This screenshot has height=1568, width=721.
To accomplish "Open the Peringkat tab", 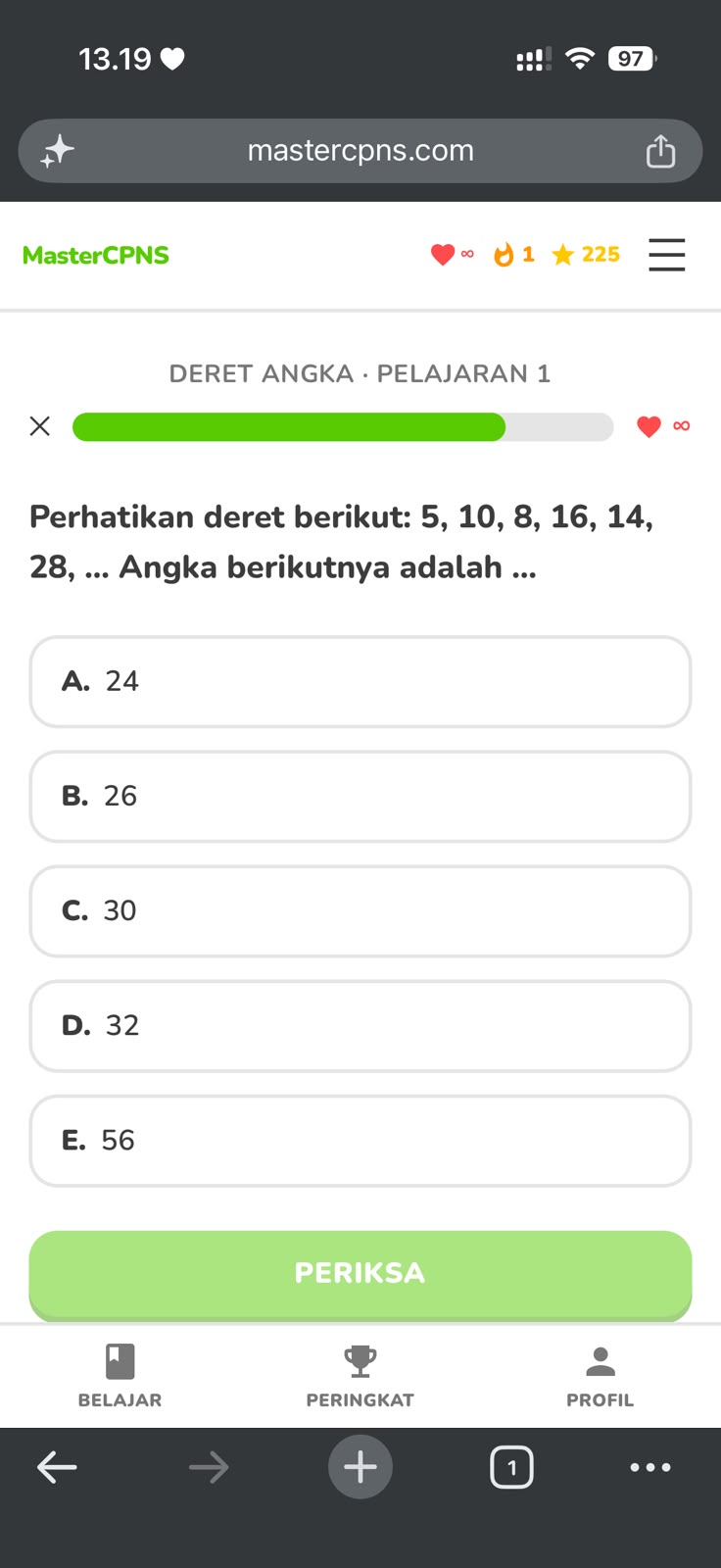I will pyautogui.click(x=360, y=1376).
